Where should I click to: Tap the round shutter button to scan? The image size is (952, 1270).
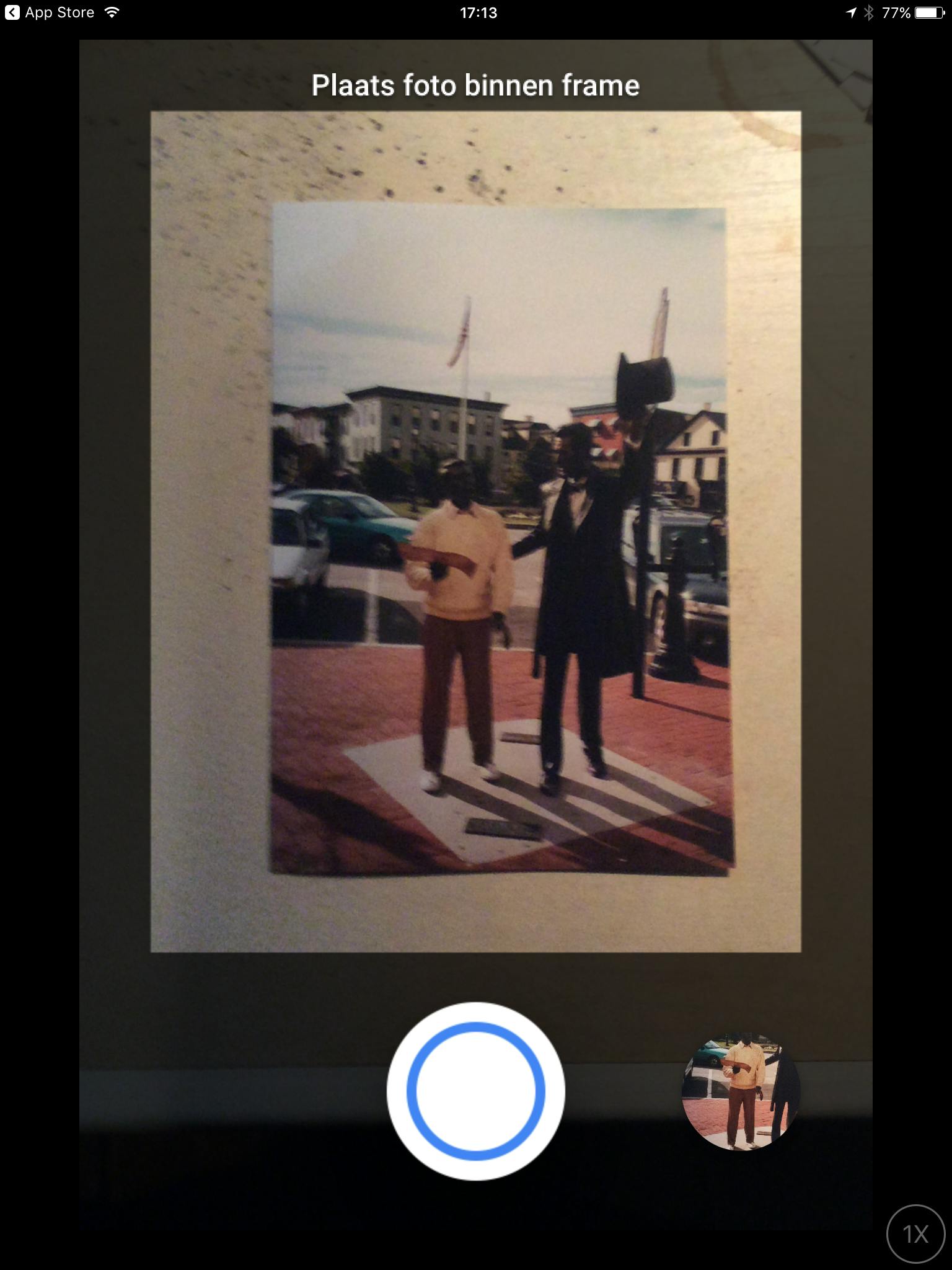(x=475, y=1091)
